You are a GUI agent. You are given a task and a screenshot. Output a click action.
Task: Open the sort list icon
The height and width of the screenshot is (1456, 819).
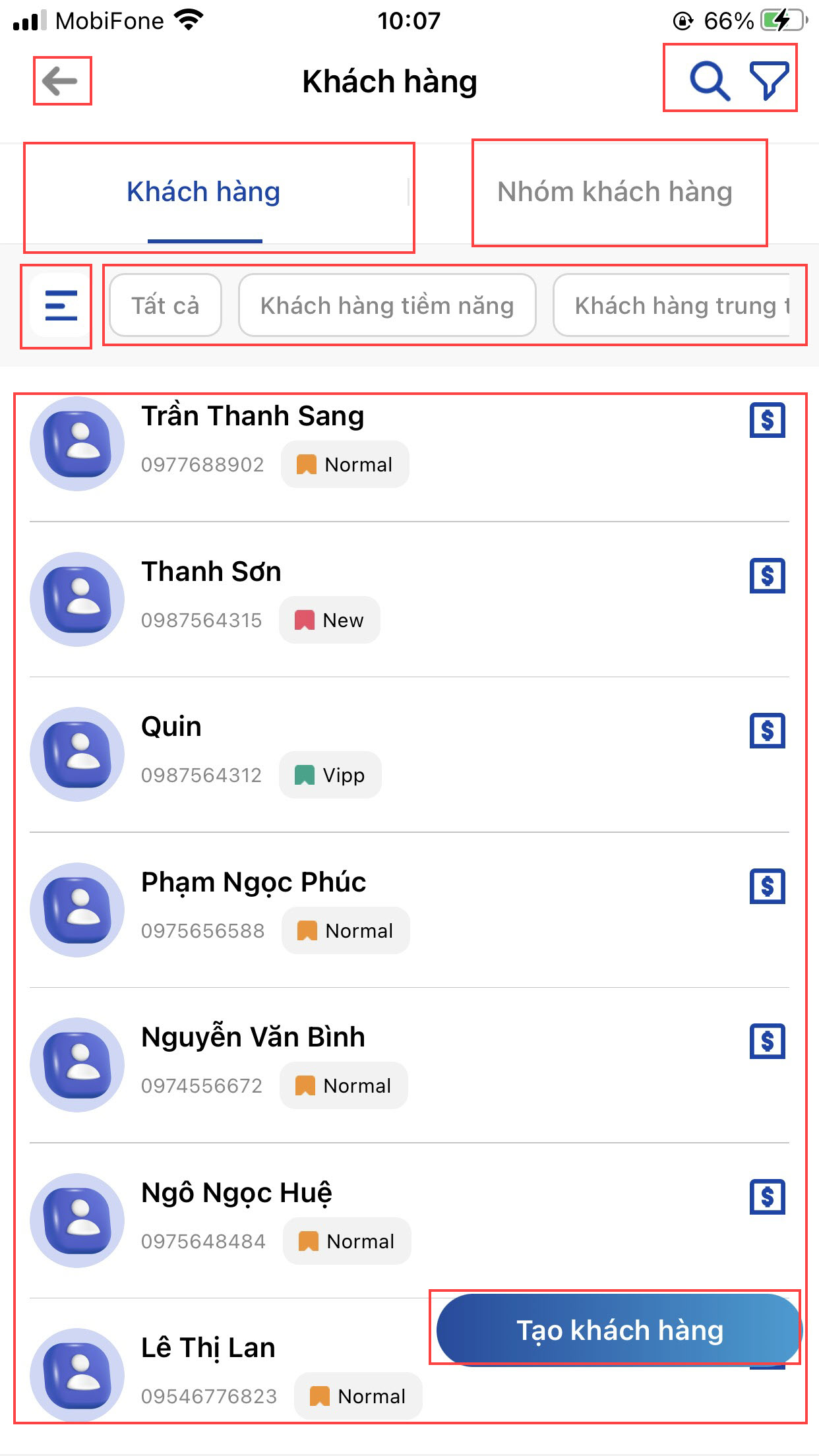pos(61,305)
